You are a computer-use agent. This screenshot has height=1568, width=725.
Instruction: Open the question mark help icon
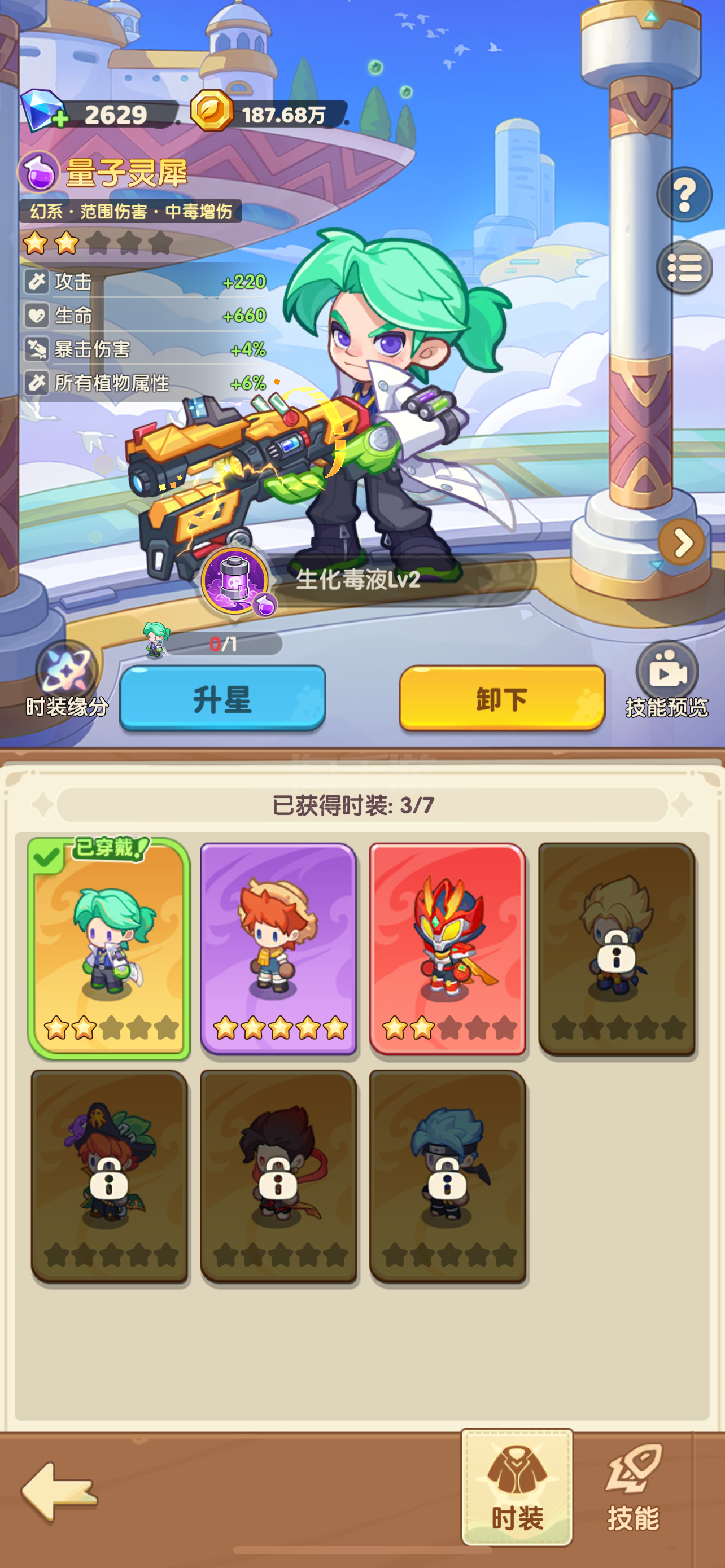pos(684,194)
